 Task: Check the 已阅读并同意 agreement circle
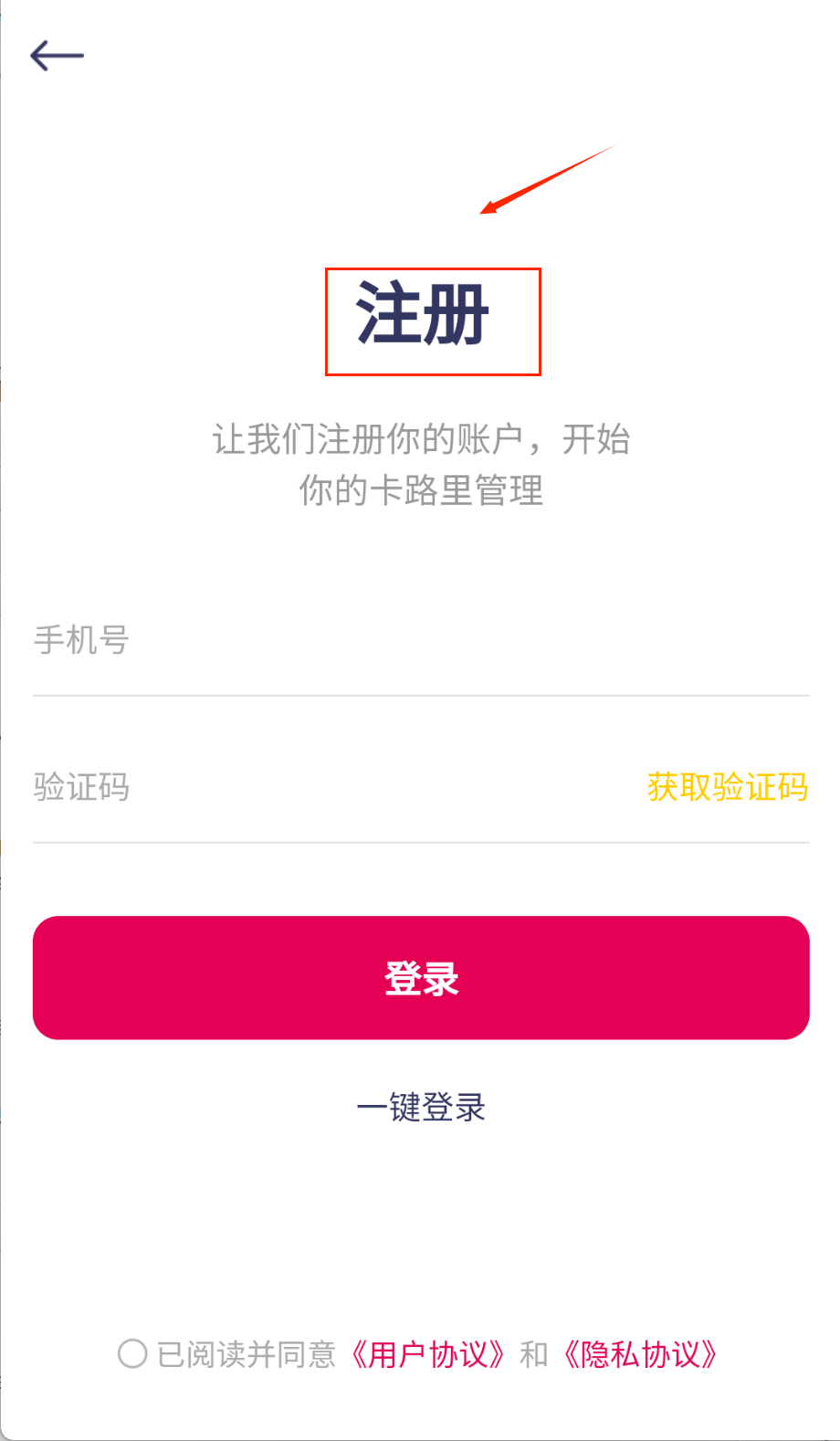pyautogui.click(x=132, y=1353)
